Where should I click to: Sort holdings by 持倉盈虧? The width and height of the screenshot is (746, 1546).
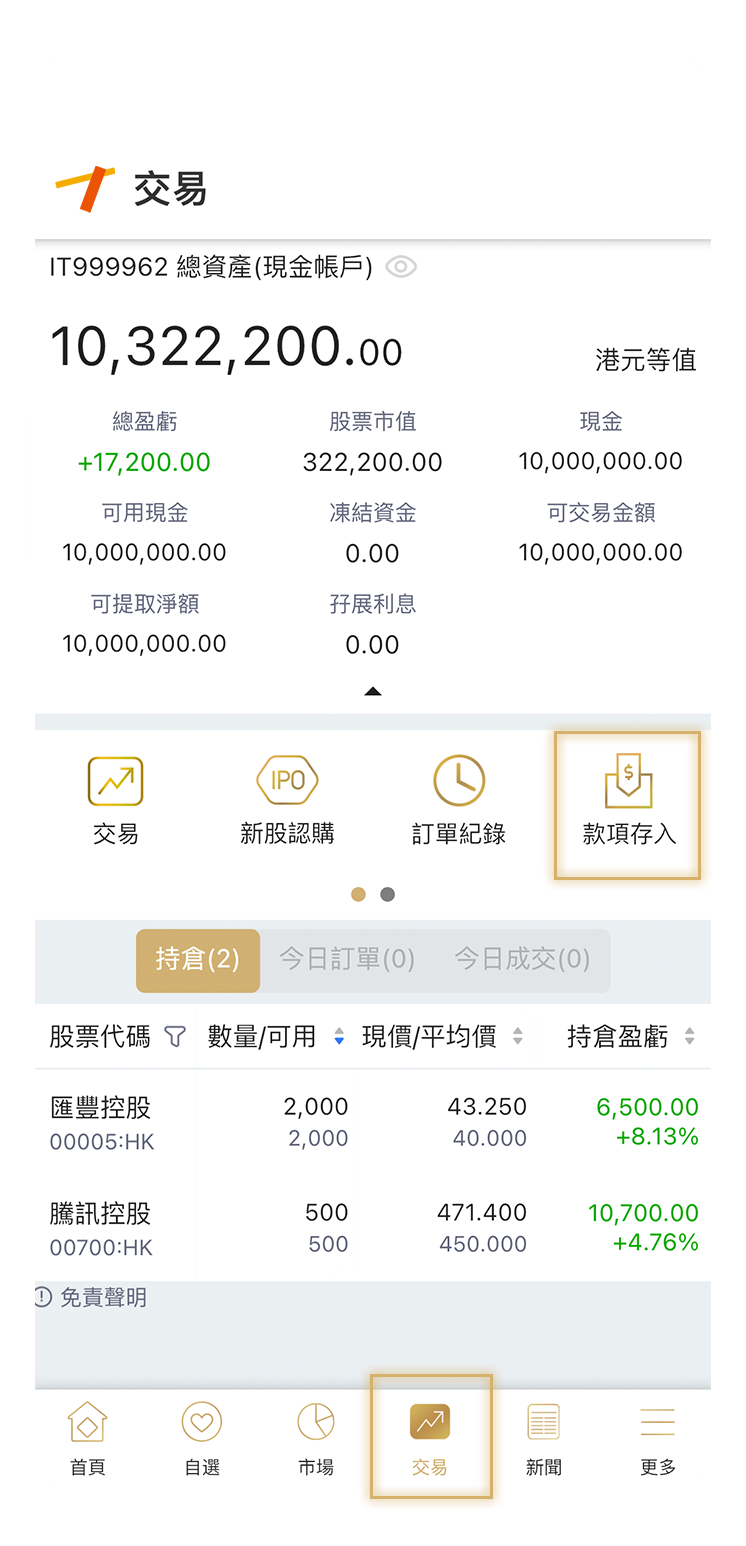click(x=689, y=1038)
